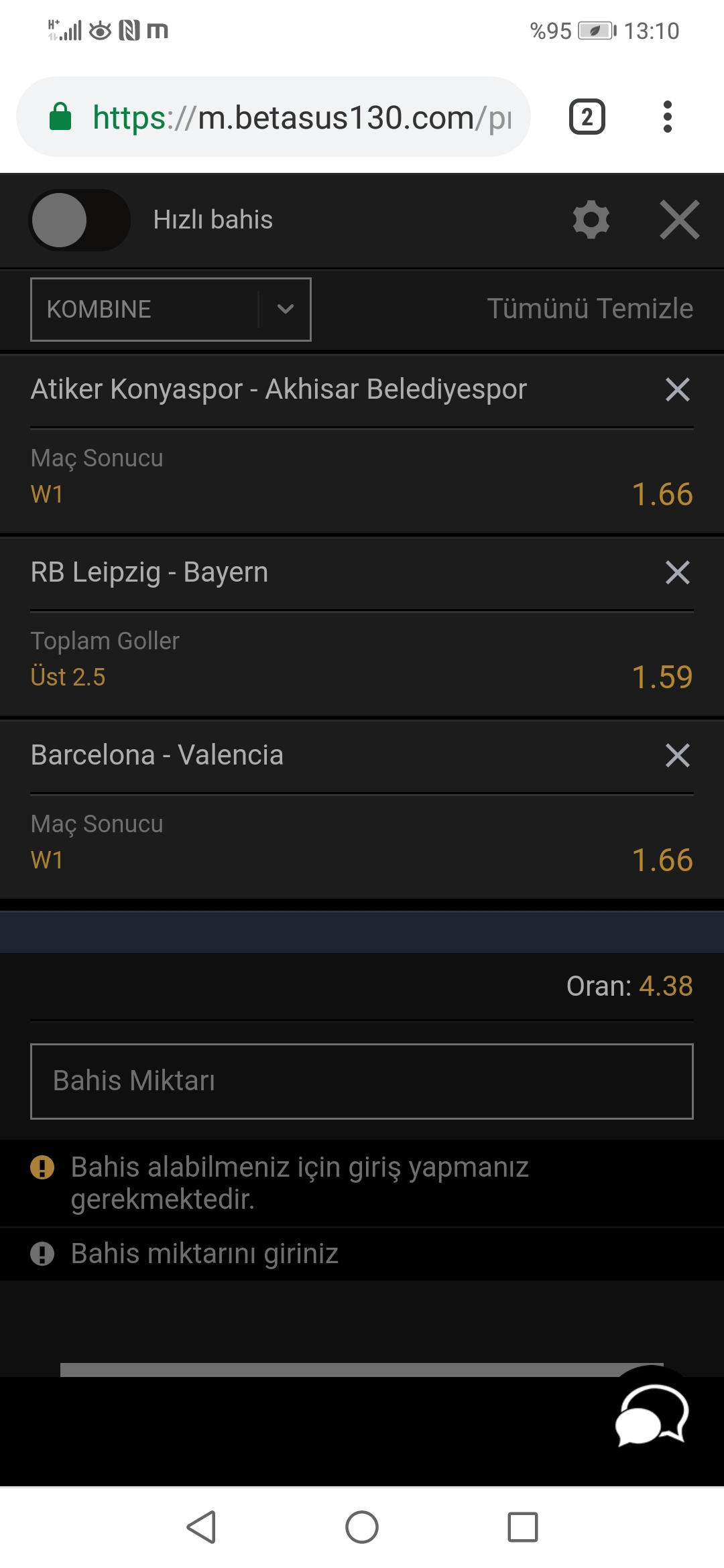Screen dimensions: 724x1568
Task: Tap Tümünü Temizle to clear all
Action: click(x=590, y=309)
